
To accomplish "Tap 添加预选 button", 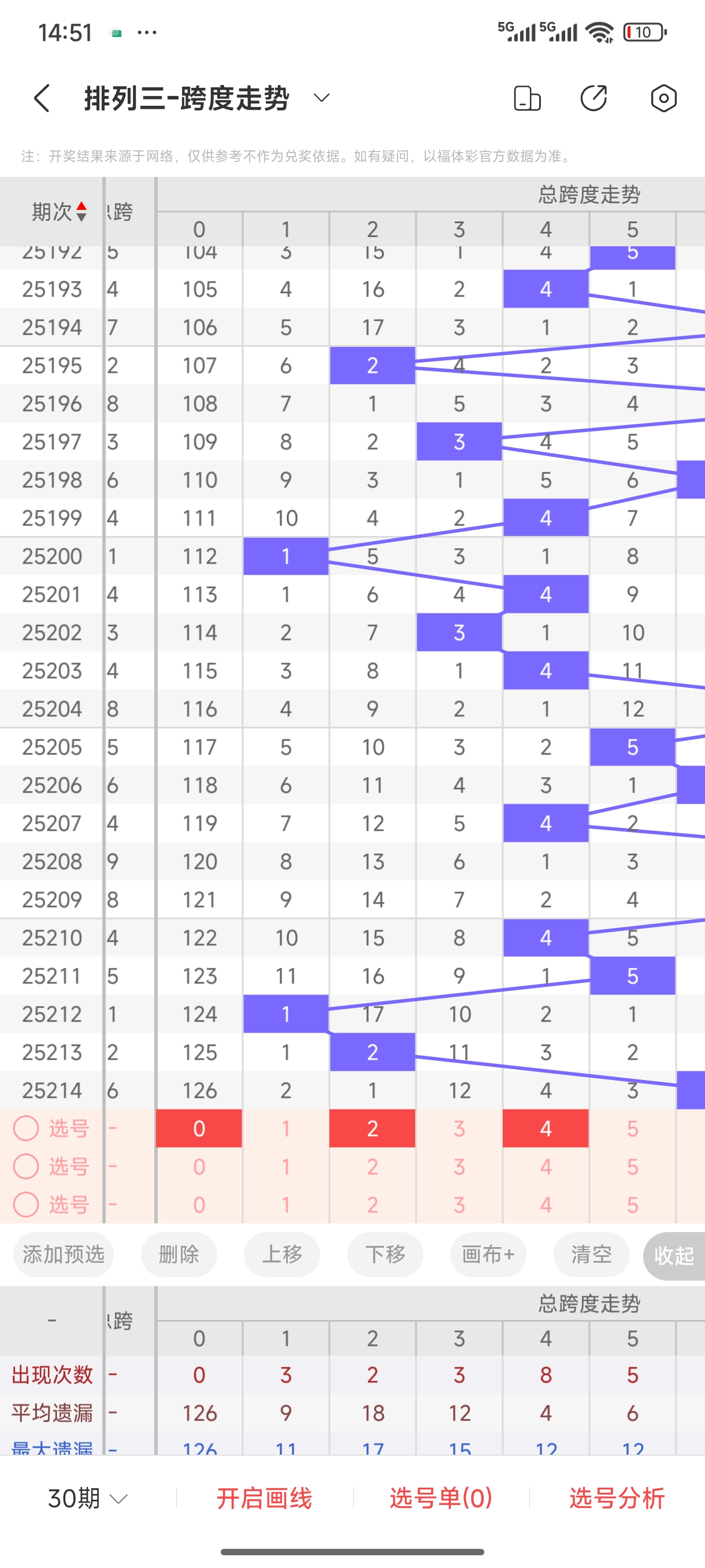I will point(63,1254).
